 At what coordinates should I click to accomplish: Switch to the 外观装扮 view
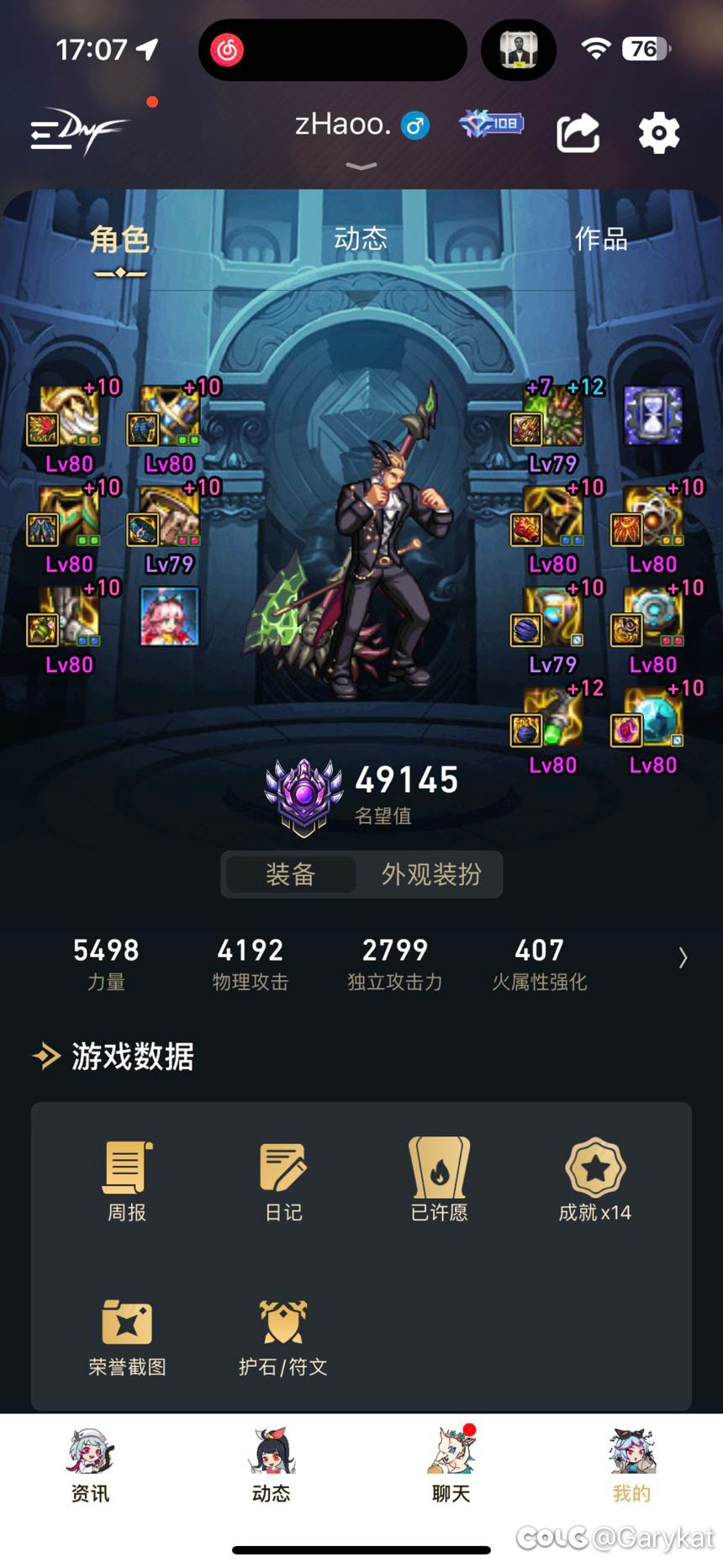pos(430,874)
